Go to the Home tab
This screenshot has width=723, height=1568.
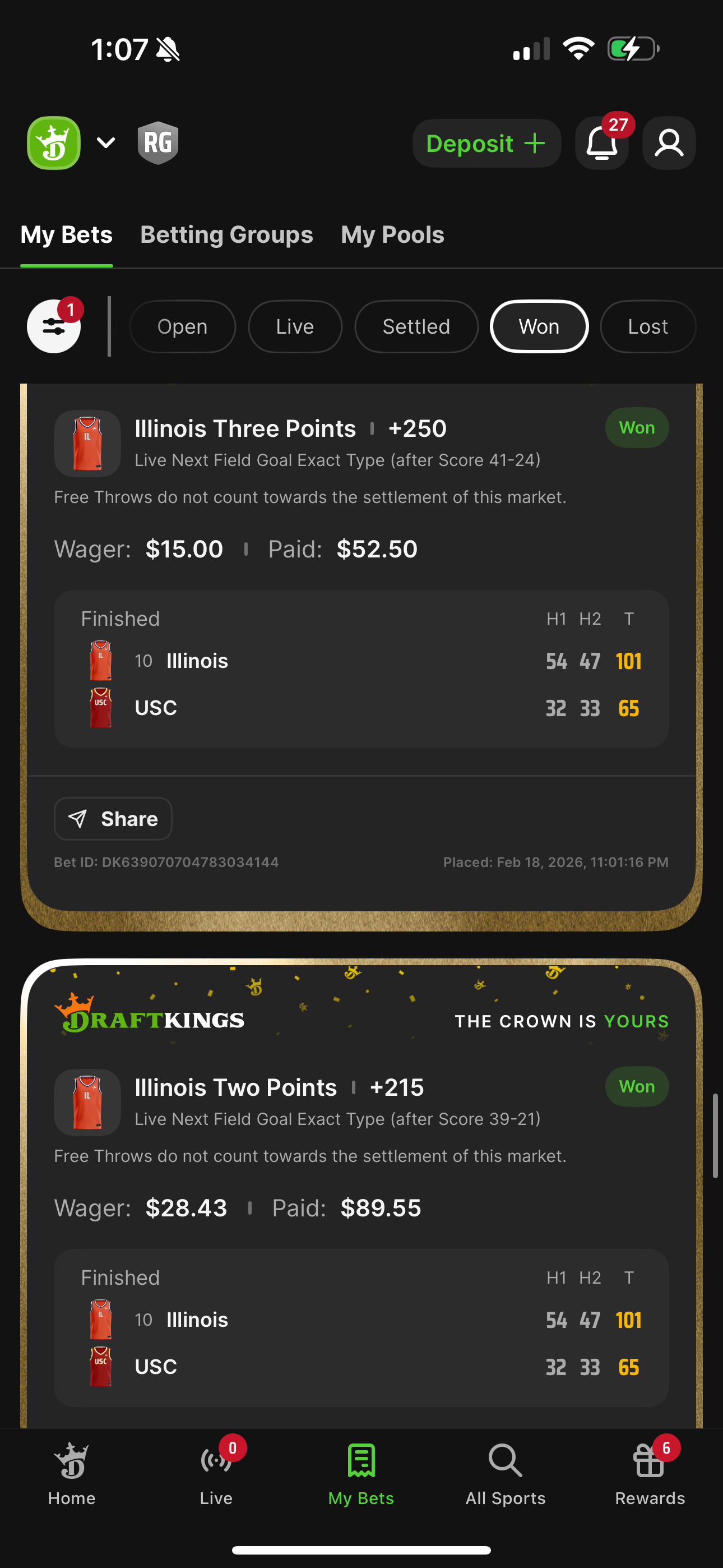click(72, 1473)
